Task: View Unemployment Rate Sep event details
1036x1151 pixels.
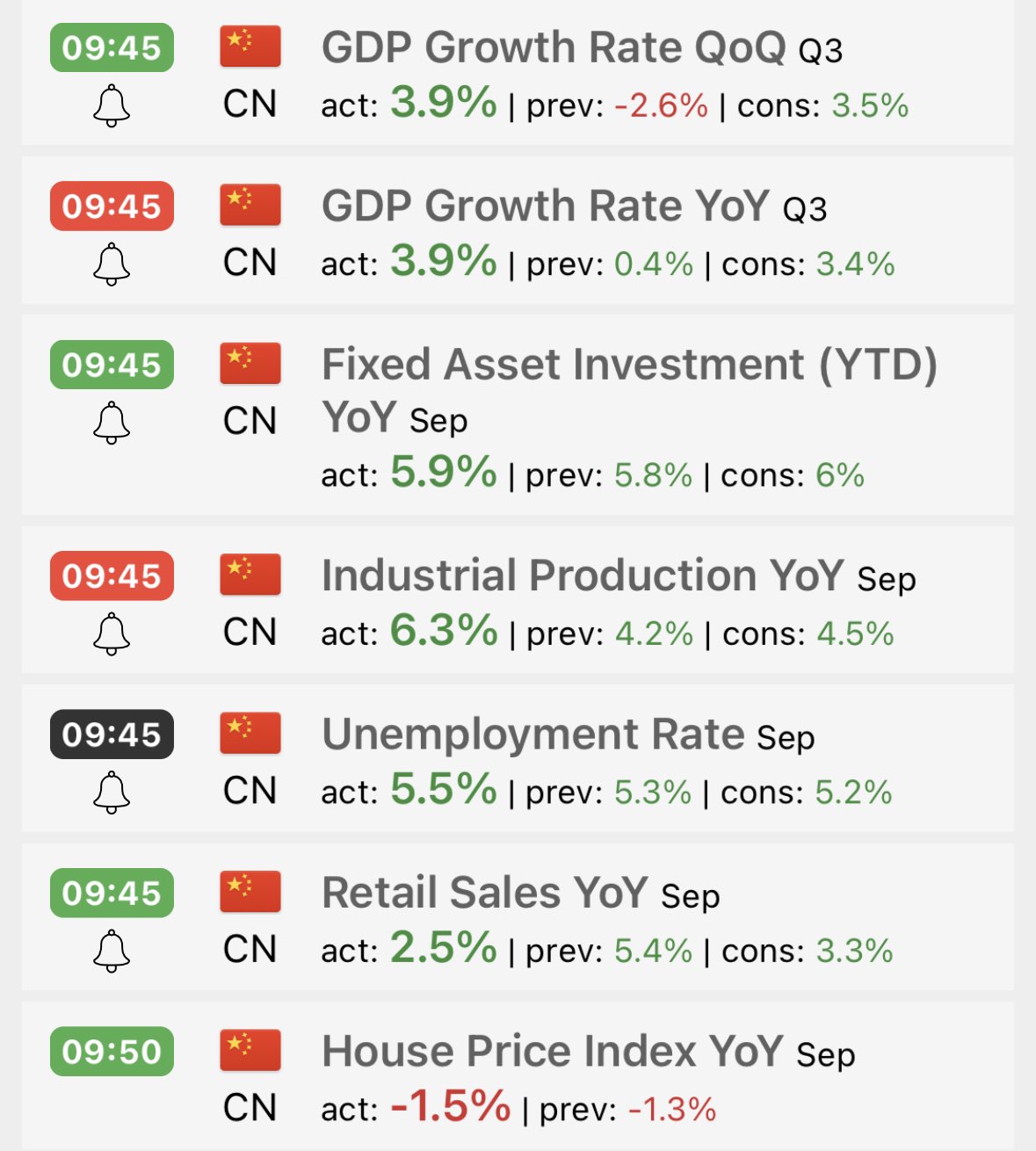Action: 532,735
